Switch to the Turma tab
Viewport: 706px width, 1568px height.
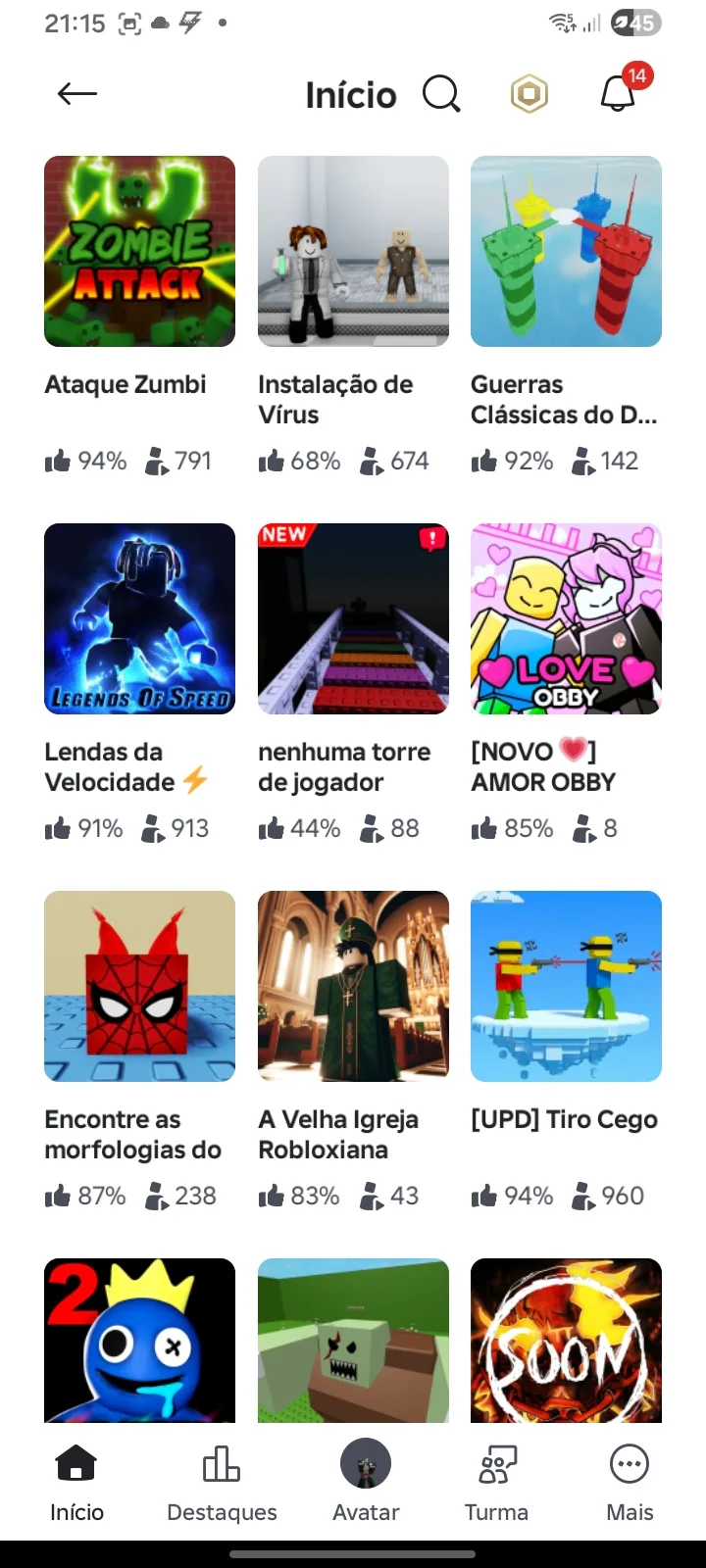[x=496, y=1484]
